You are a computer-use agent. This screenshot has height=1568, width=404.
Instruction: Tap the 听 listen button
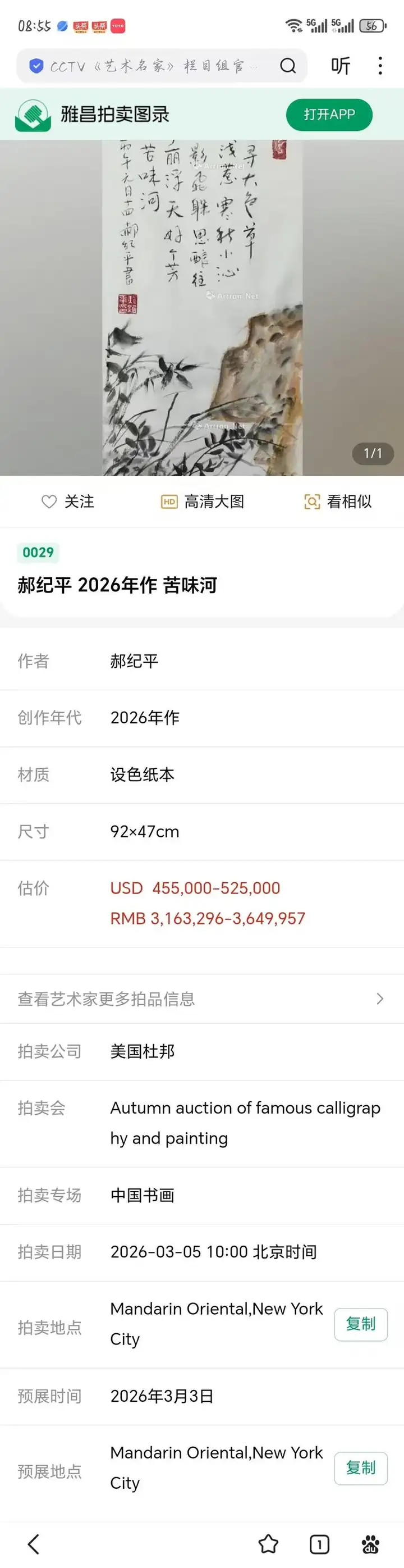341,66
